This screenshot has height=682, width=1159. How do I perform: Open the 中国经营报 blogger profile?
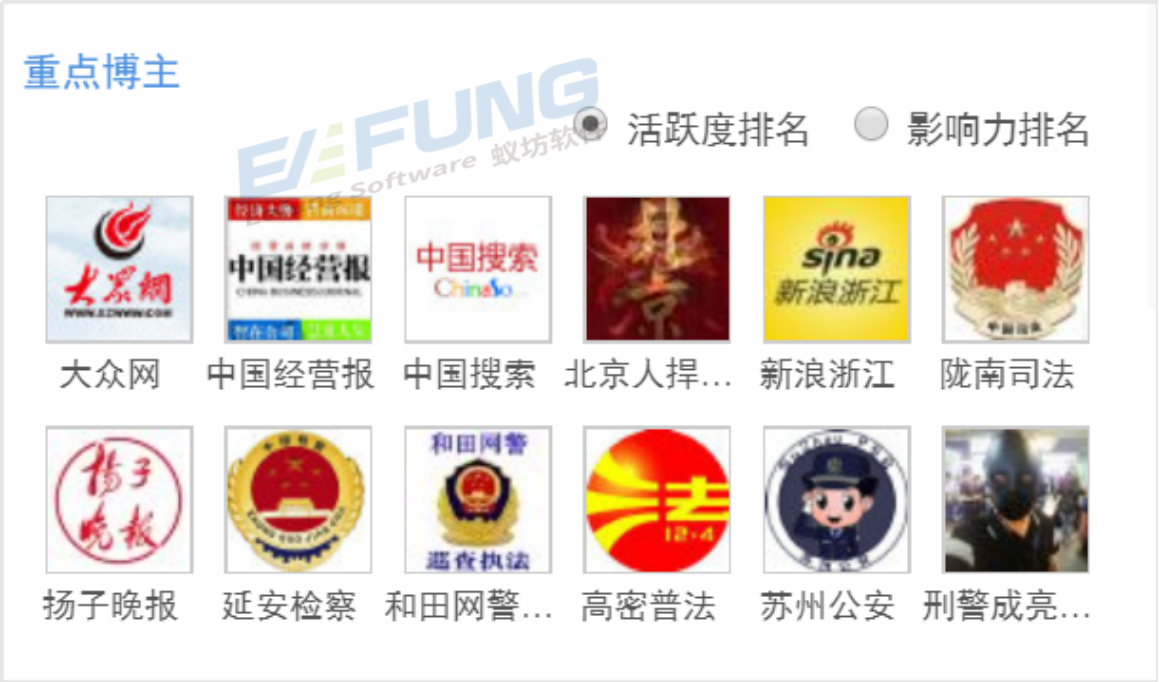tap(298, 269)
